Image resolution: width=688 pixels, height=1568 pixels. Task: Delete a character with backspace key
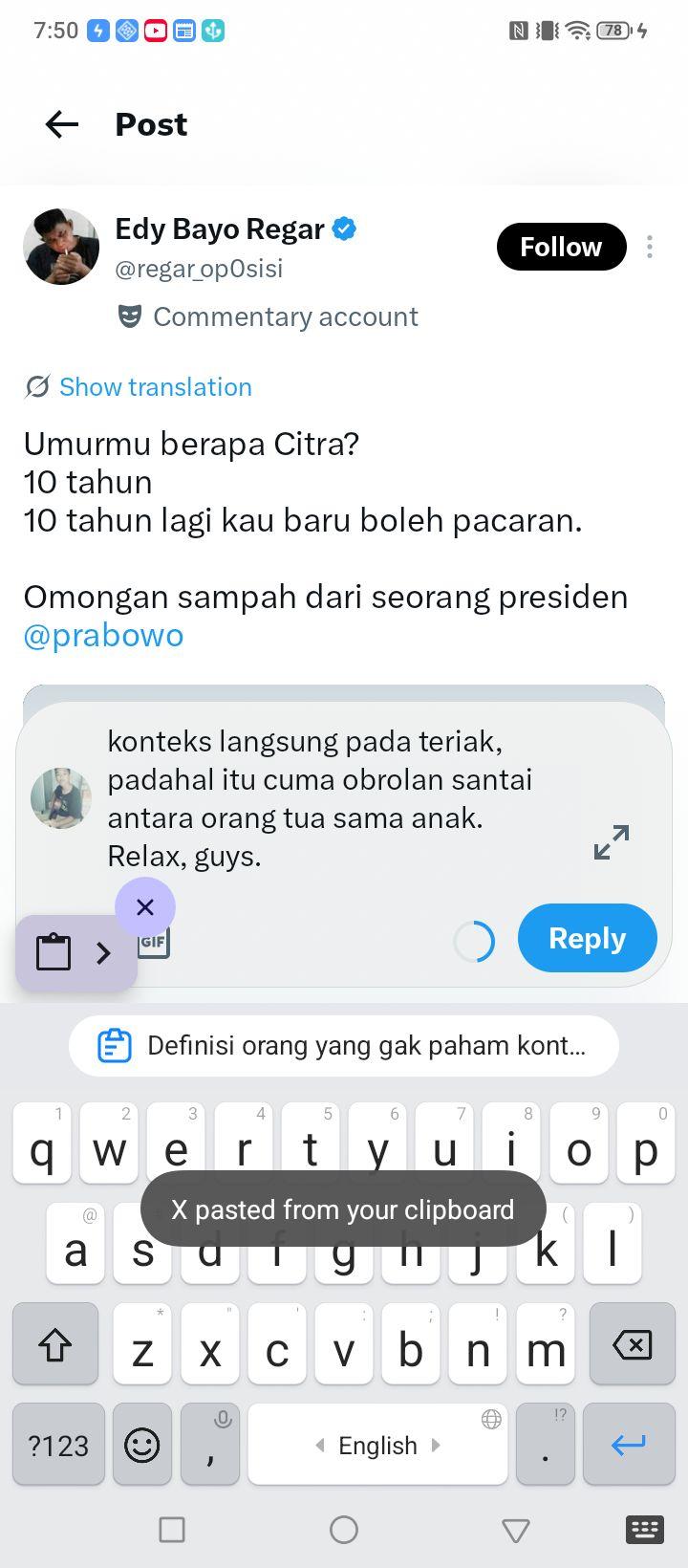[x=633, y=1346]
